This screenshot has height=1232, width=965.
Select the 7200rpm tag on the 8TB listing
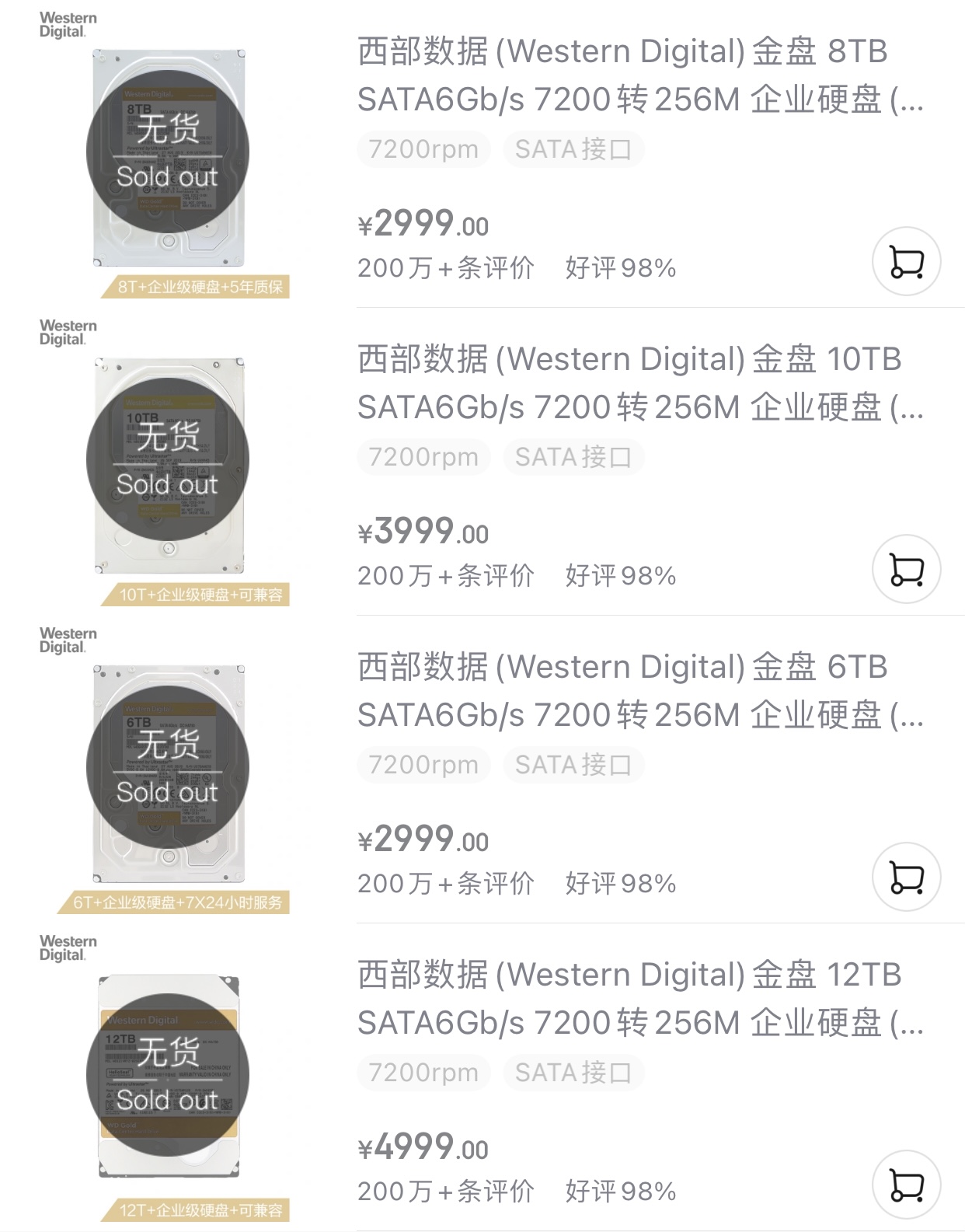point(423,149)
